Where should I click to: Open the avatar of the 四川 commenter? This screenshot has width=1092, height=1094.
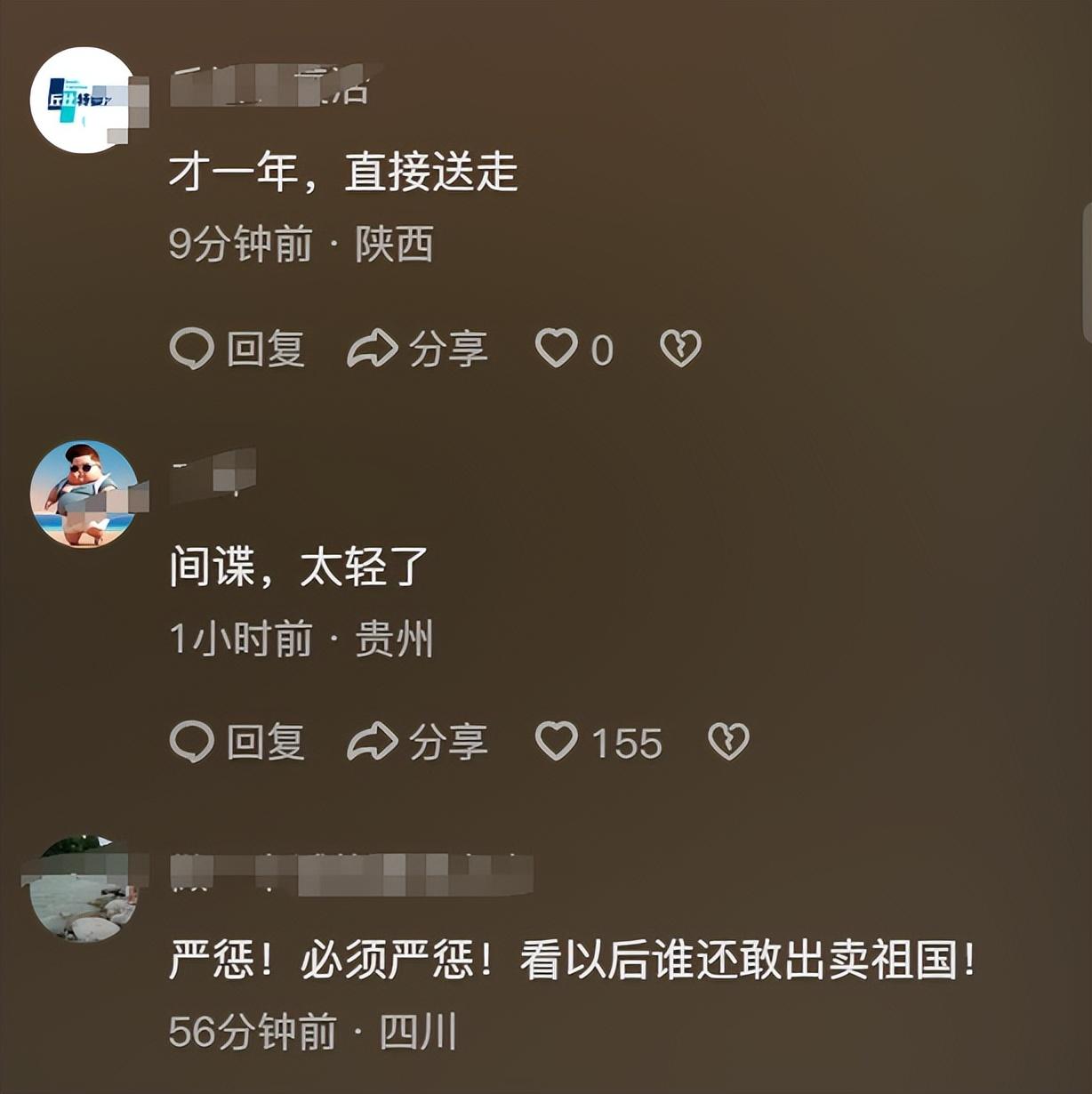click(x=84, y=889)
